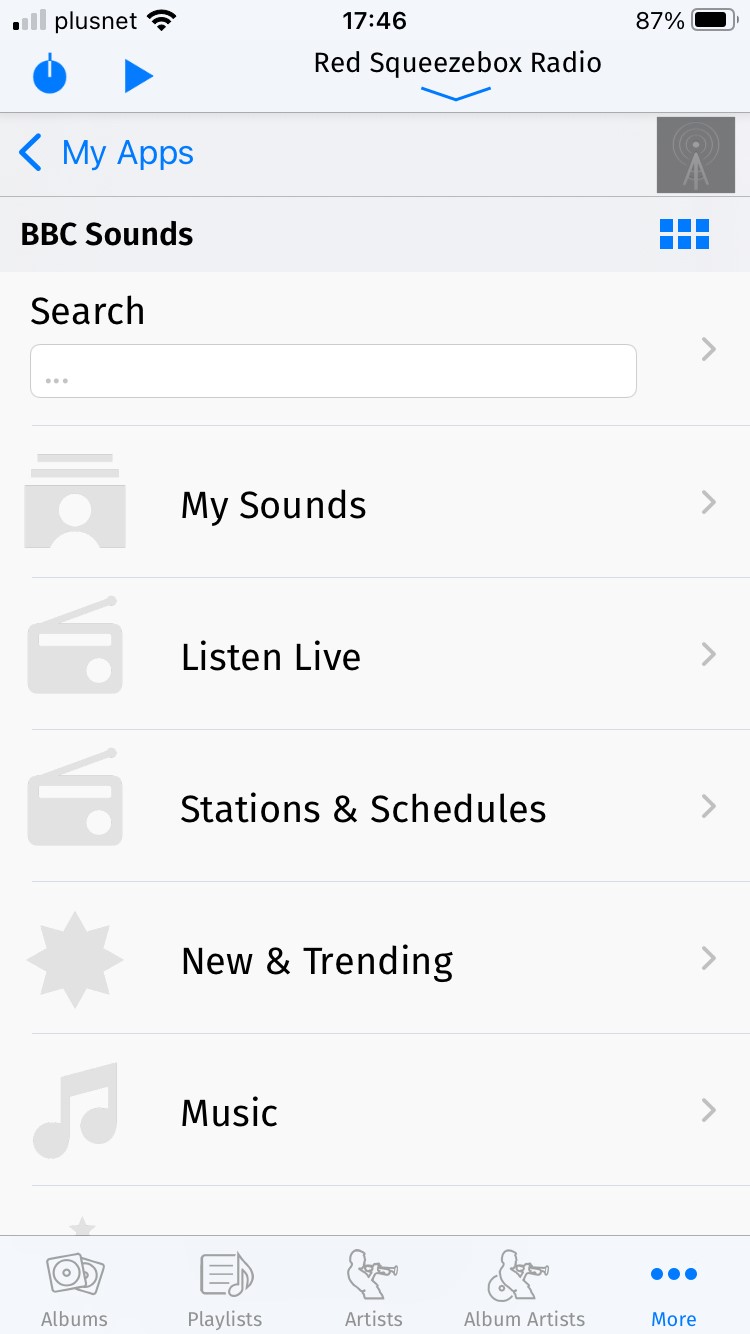Expand the Red Squeezebox Radio player selector
The width and height of the screenshot is (750, 1334).
coord(457,76)
